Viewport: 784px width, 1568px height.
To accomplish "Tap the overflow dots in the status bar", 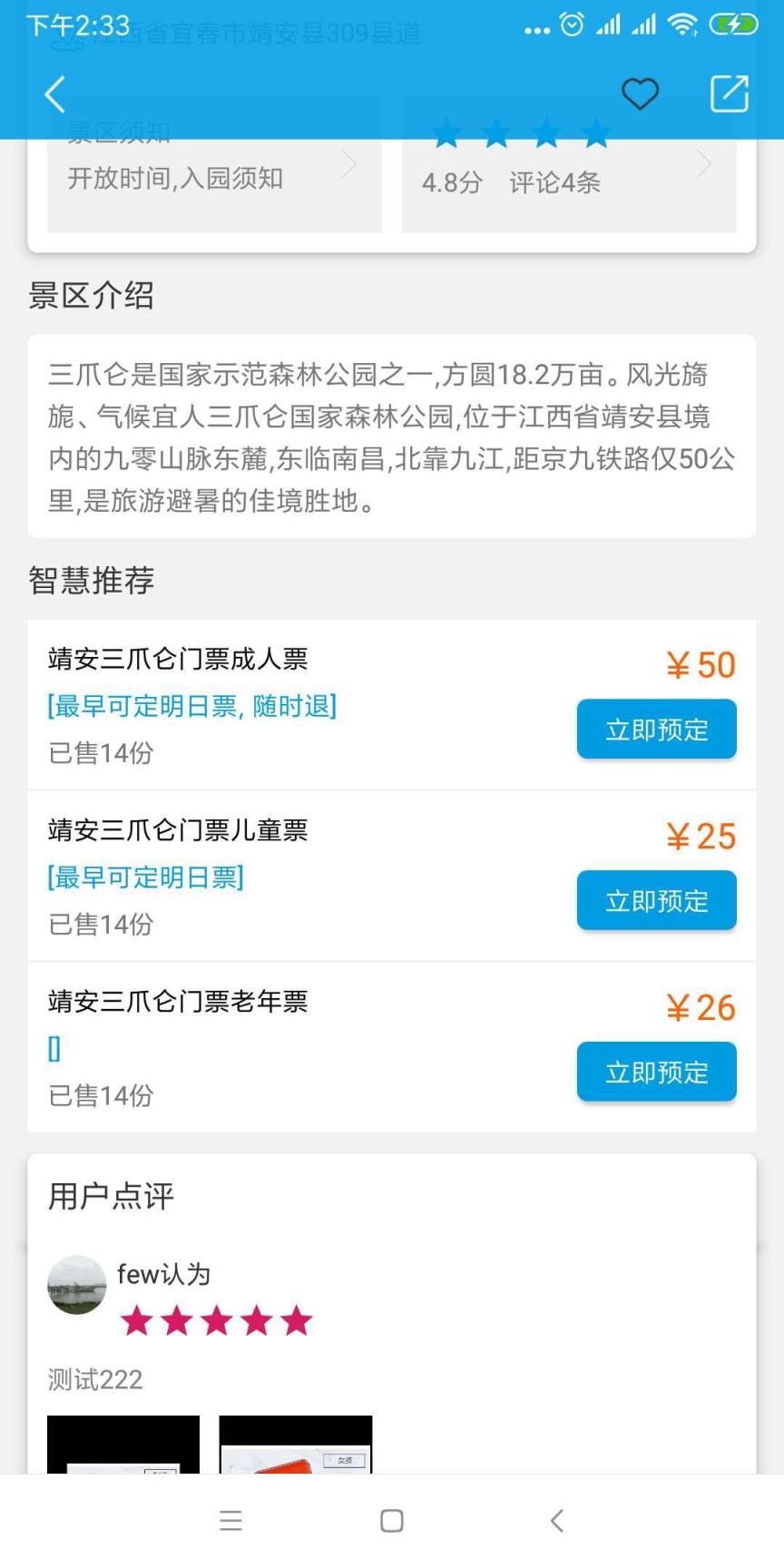I will click(x=536, y=28).
